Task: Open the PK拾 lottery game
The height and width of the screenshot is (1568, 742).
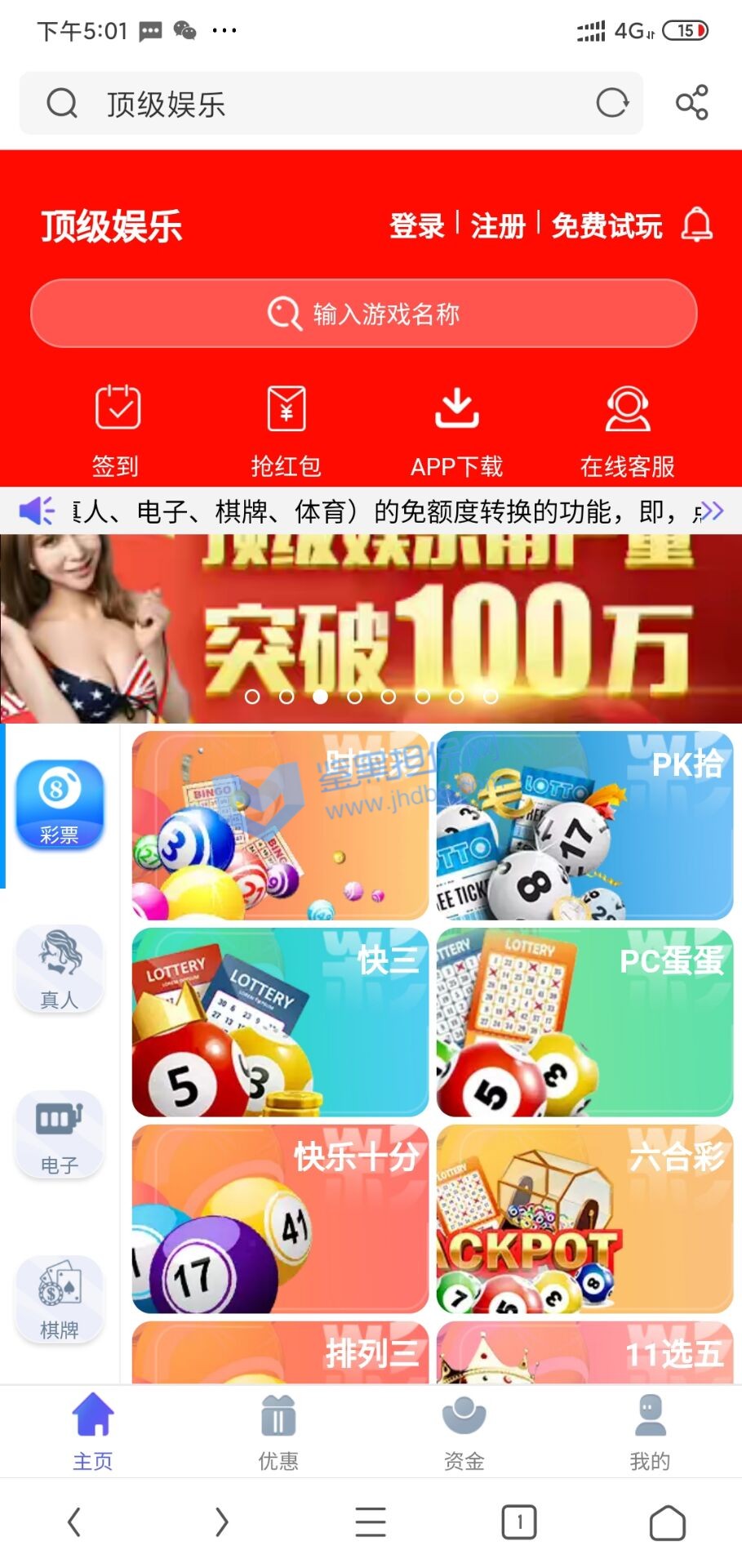Action: coord(584,826)
